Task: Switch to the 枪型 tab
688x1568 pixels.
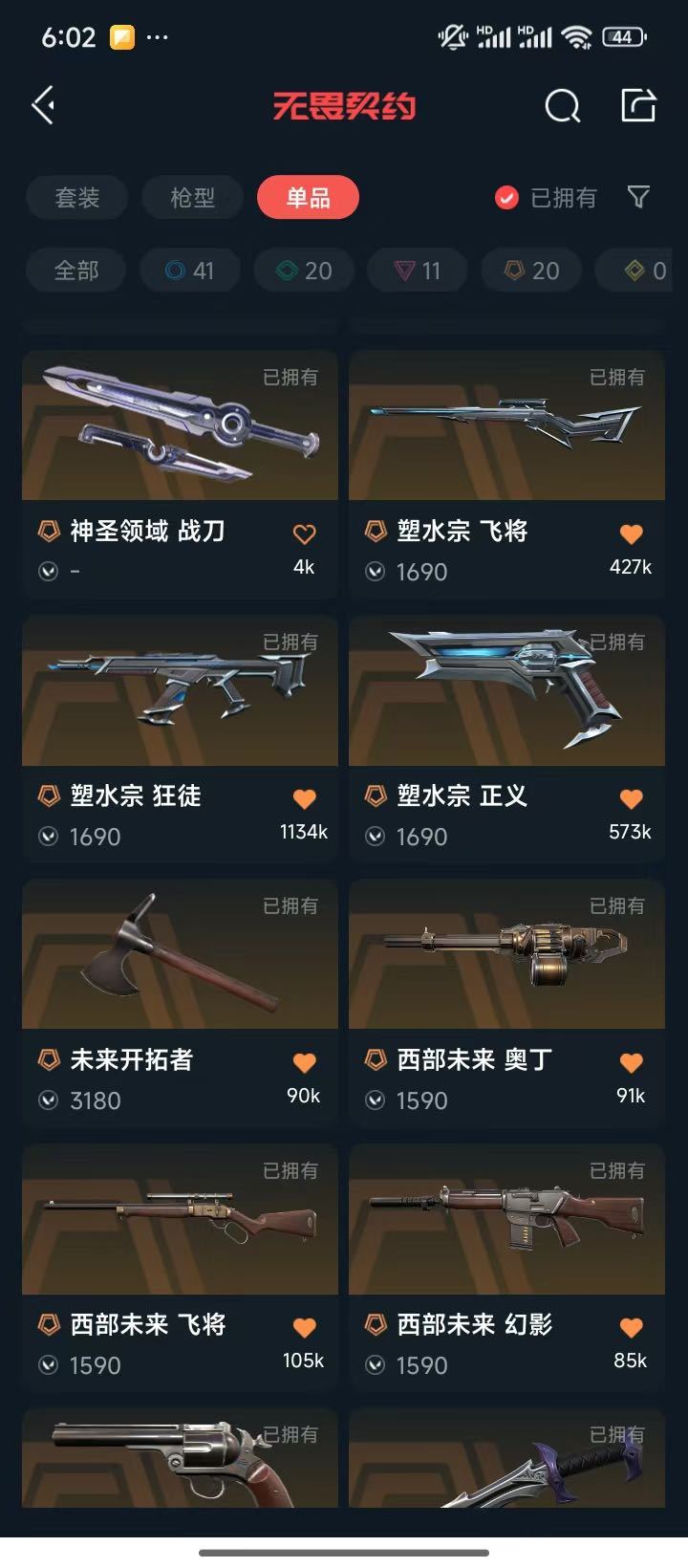Action: tap(193, 198)
